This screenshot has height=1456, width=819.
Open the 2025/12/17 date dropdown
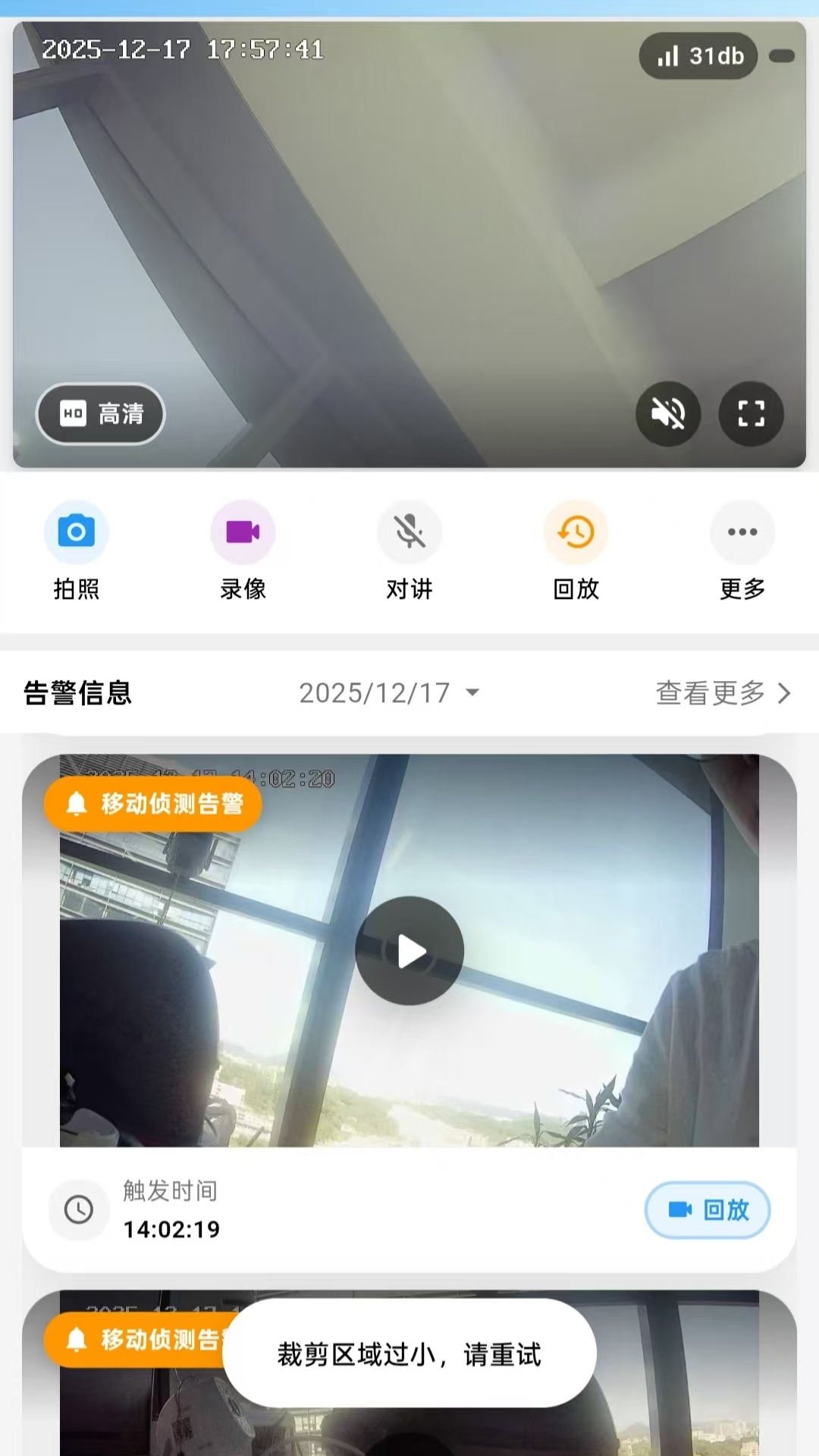(x=389, y=692)
